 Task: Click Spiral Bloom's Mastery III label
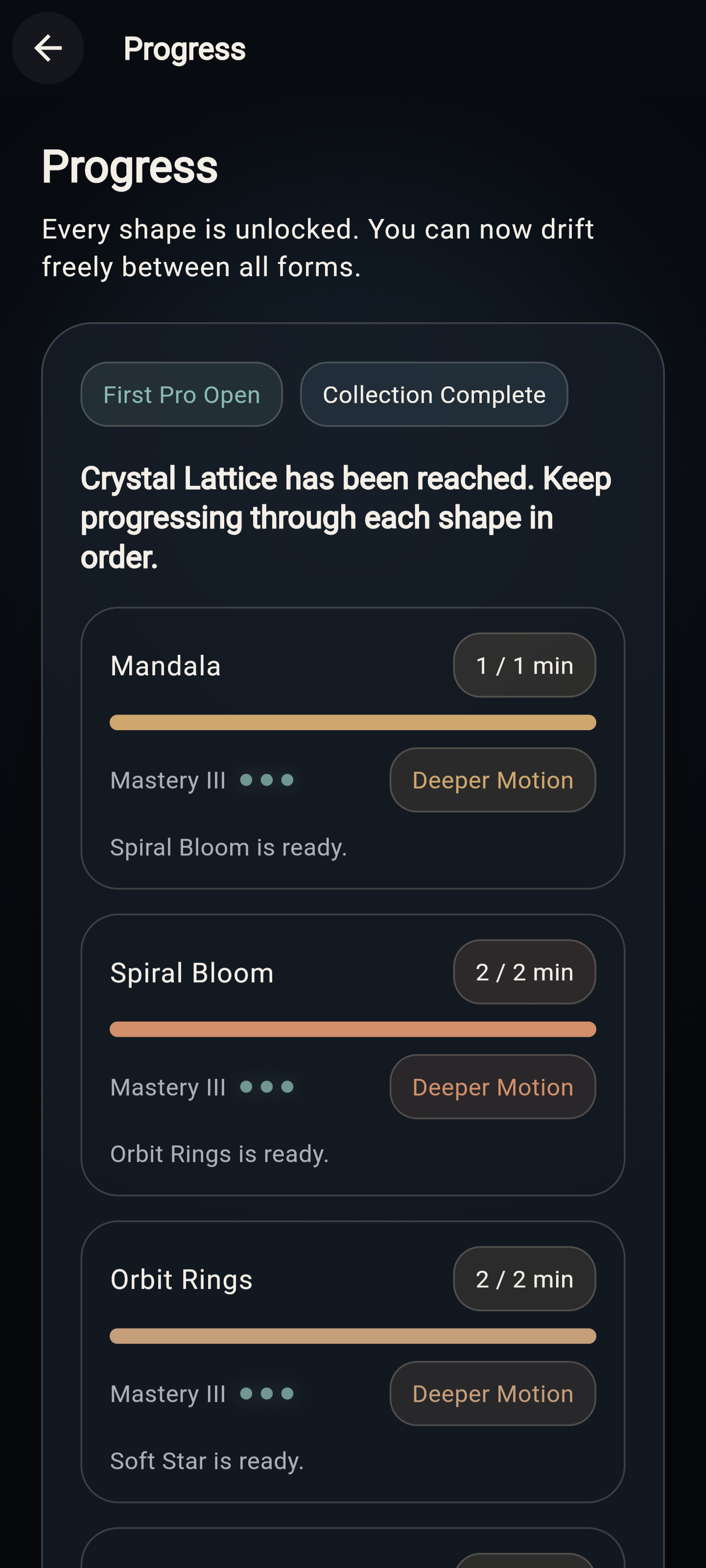point(167,1087)
